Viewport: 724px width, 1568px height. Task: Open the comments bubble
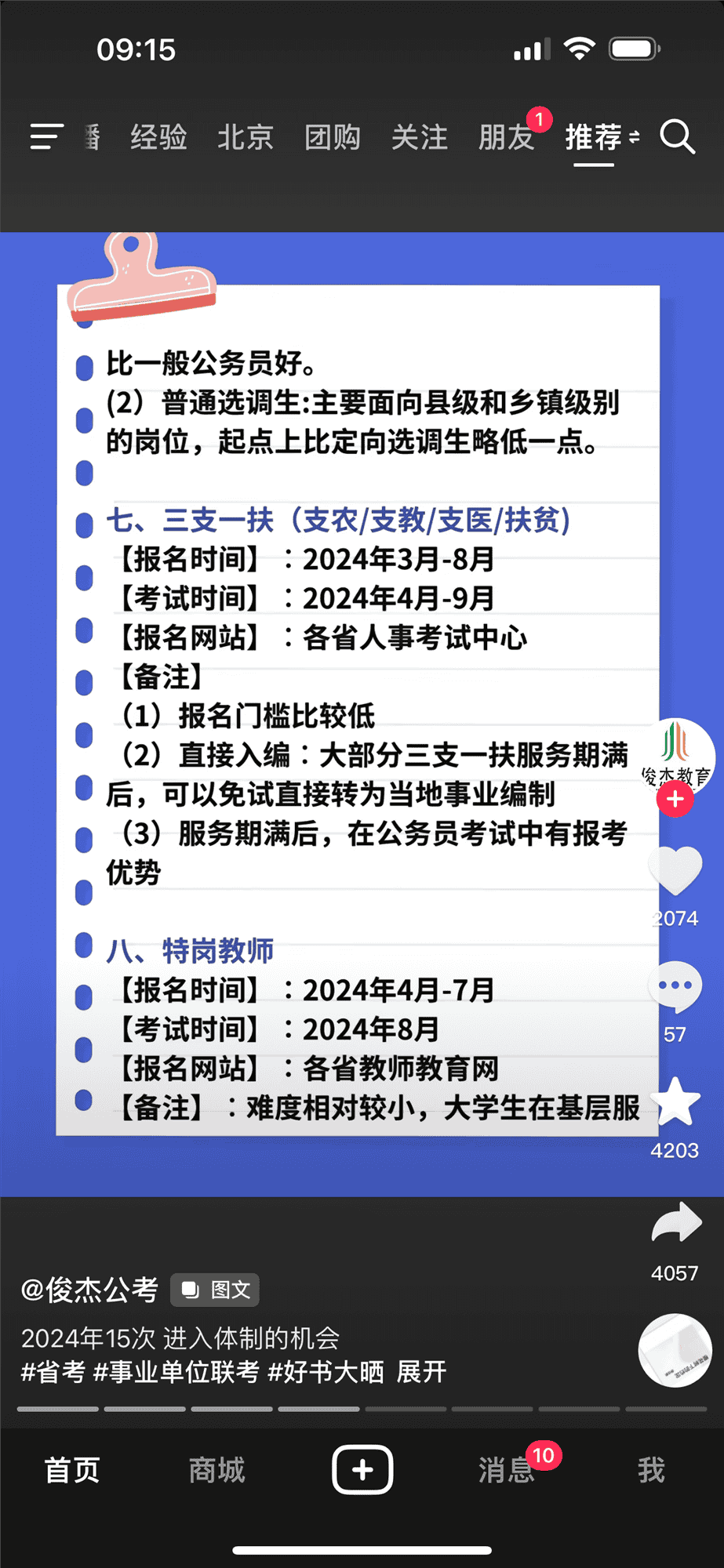[x=675, y=988]
